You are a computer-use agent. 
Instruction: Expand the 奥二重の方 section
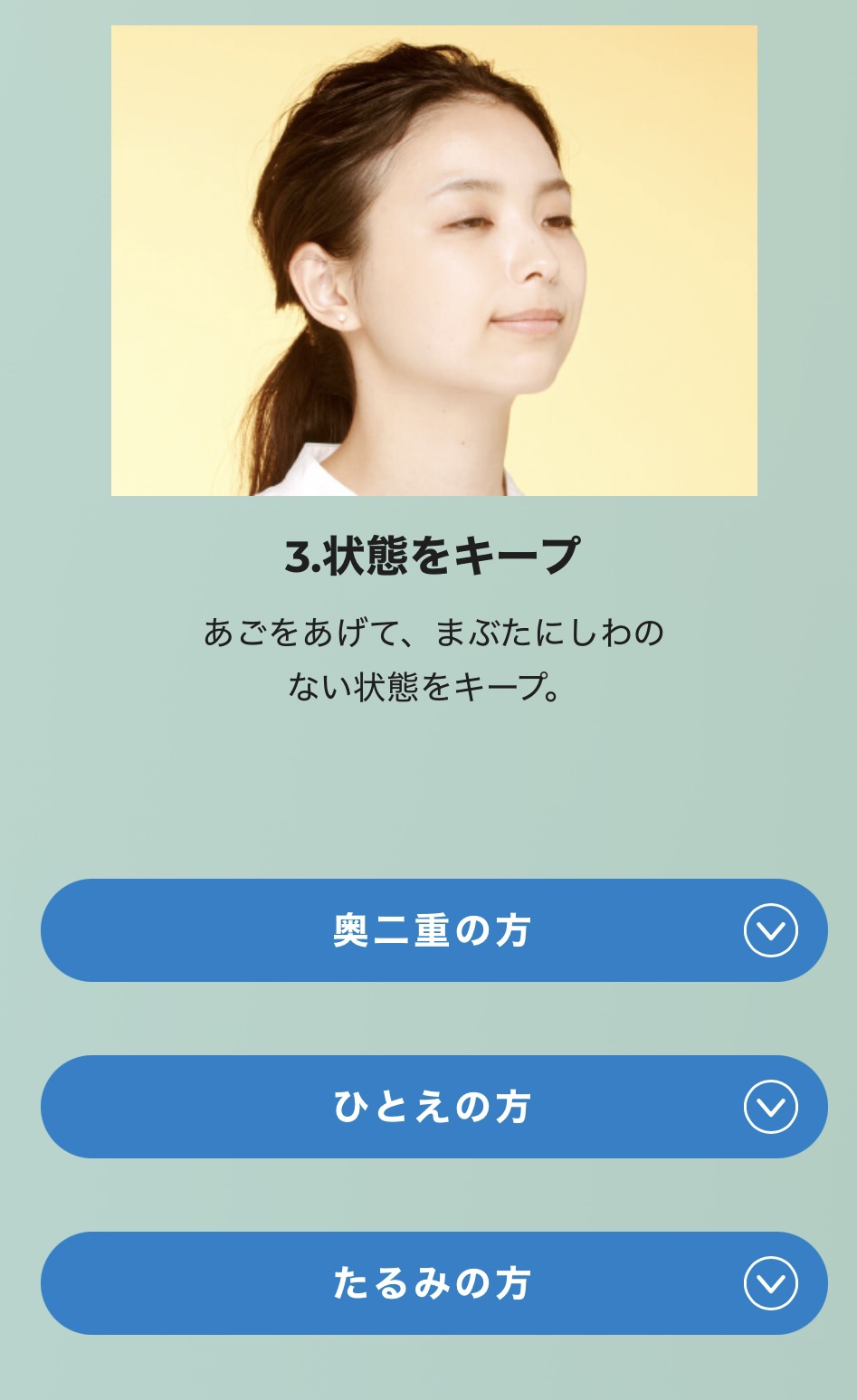point(433,930)
